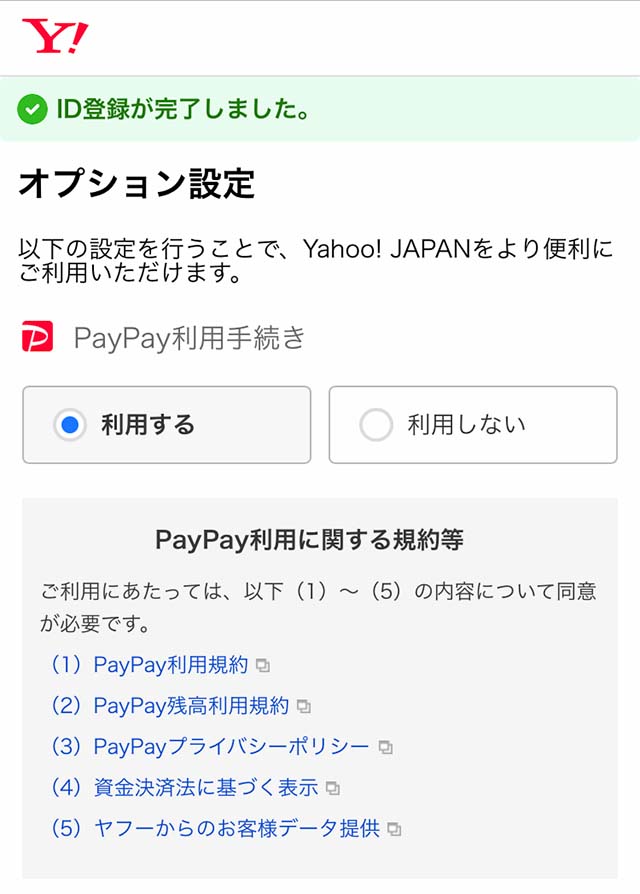This screenshot has height=894, width=640.
Task: Select the 利用する PayPay option
Action: pos(166,425)
